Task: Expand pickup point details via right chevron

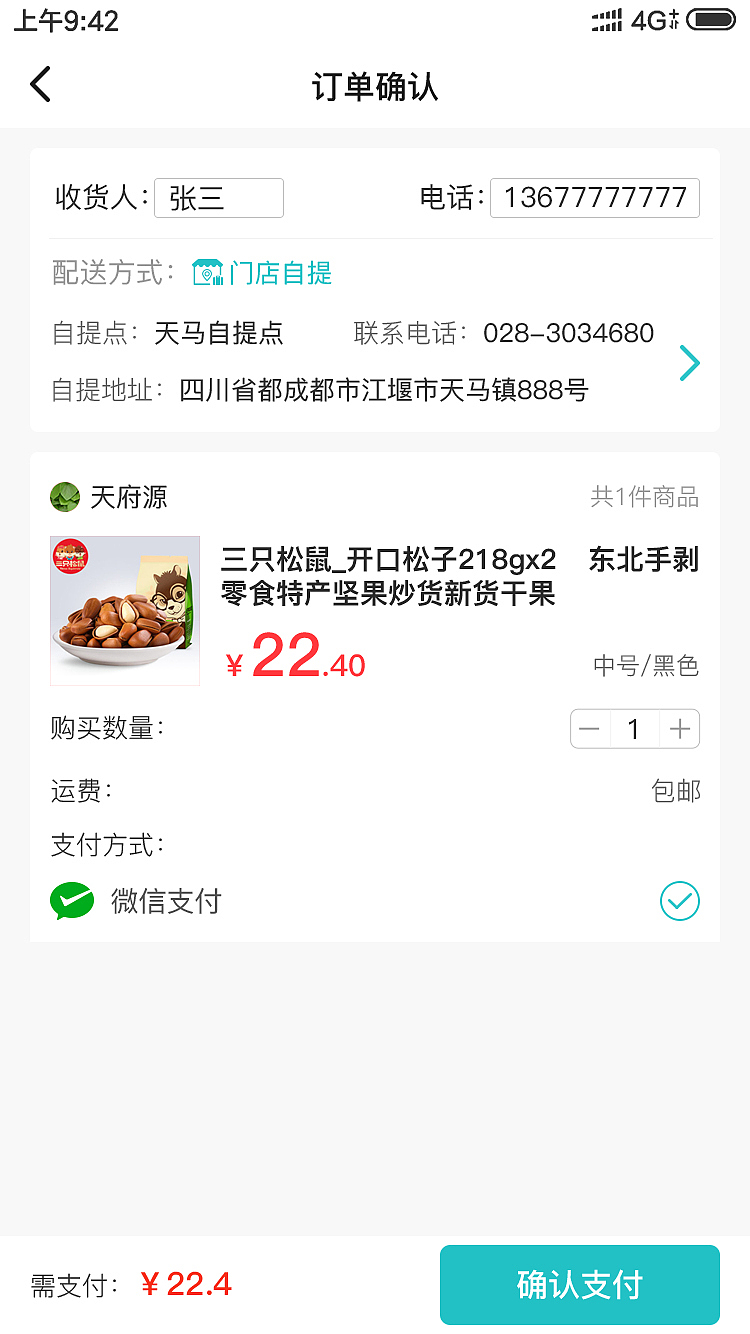Action: 690,363
